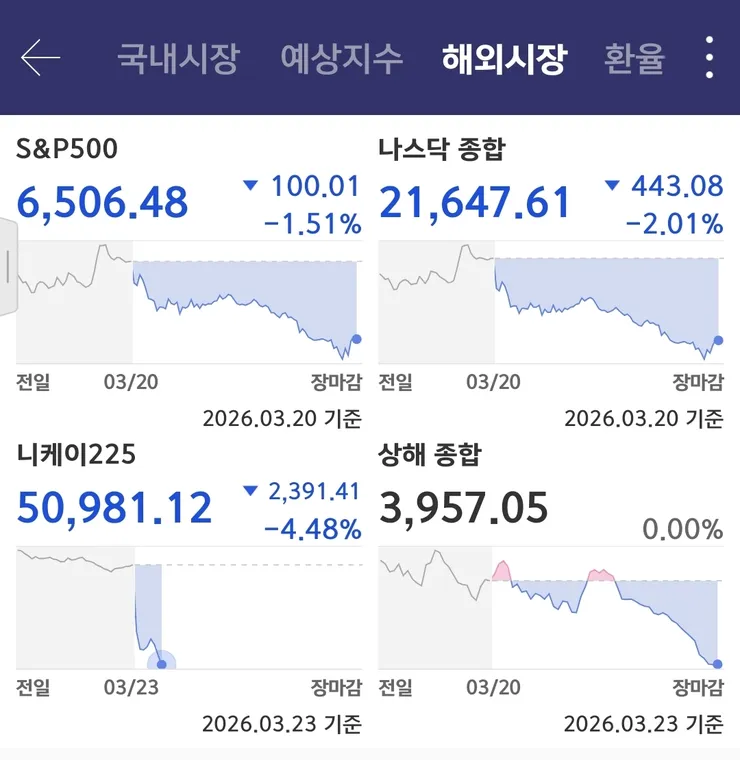Switch to the 환율 tab

[634, 58]
